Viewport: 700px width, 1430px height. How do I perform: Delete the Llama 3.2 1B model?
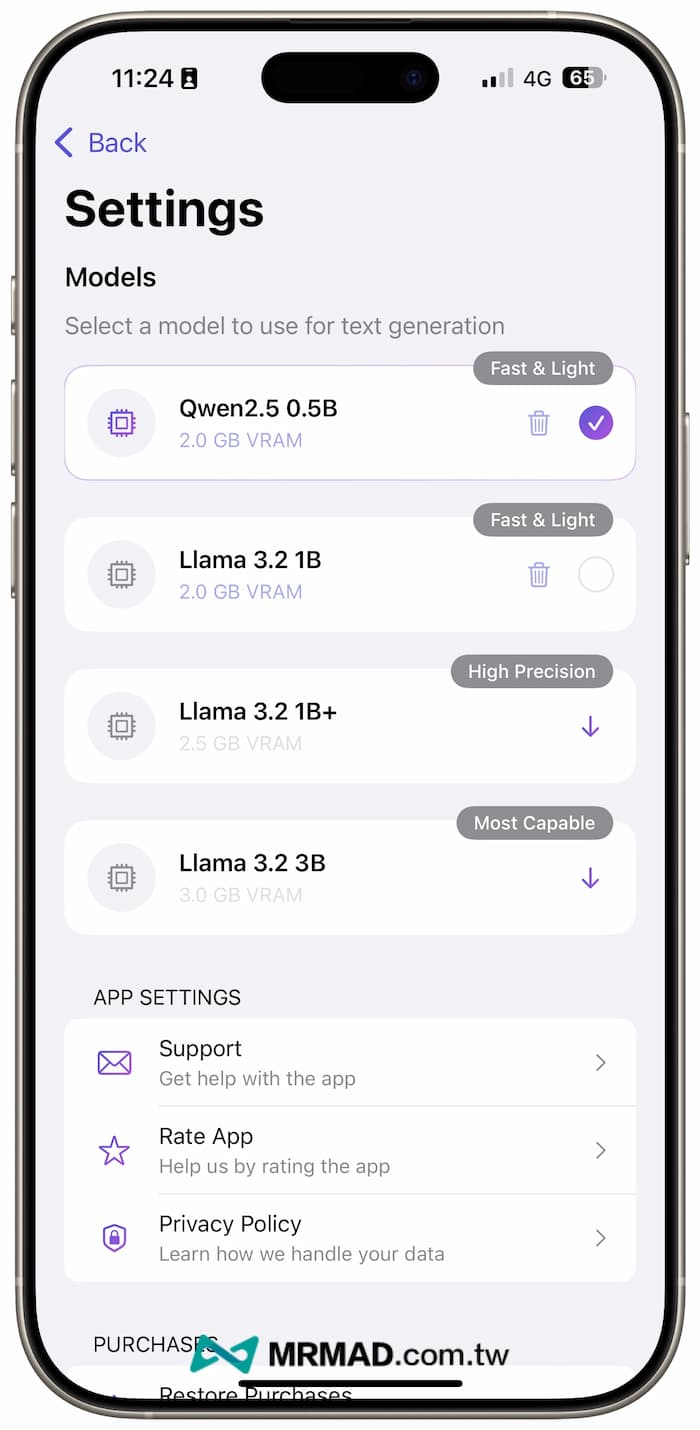click(539, 575)
